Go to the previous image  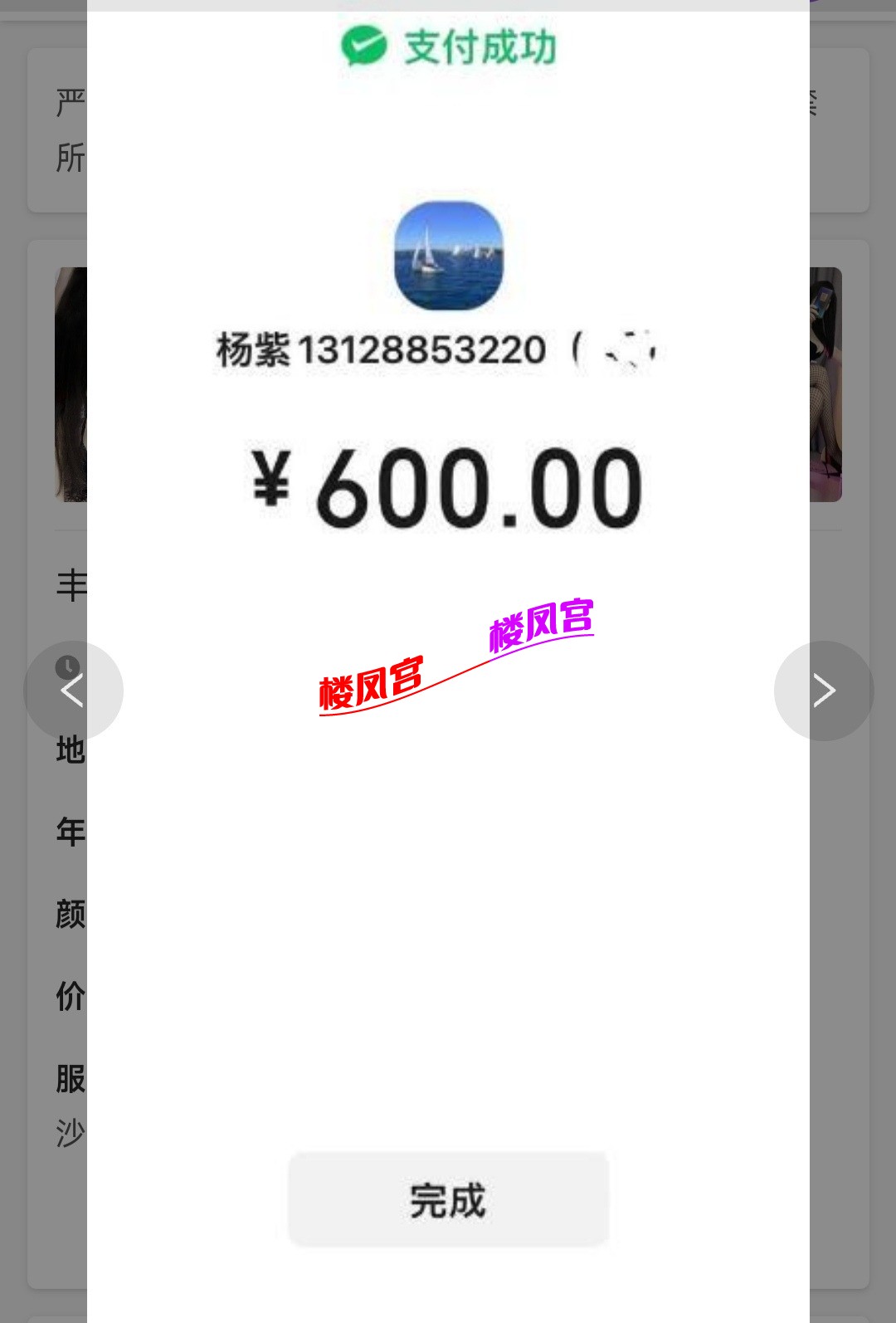[73, 691]
